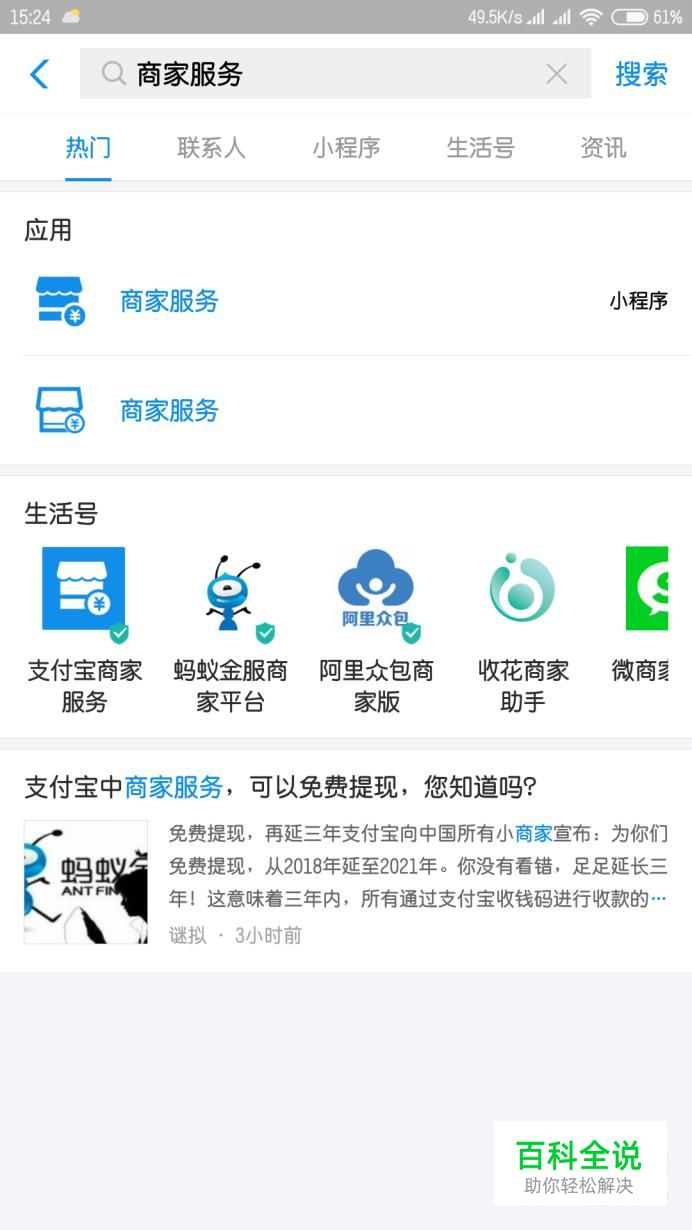This screenshot has height=1230, width=692.
Task: Clear the search text
Action: point(556,74)
